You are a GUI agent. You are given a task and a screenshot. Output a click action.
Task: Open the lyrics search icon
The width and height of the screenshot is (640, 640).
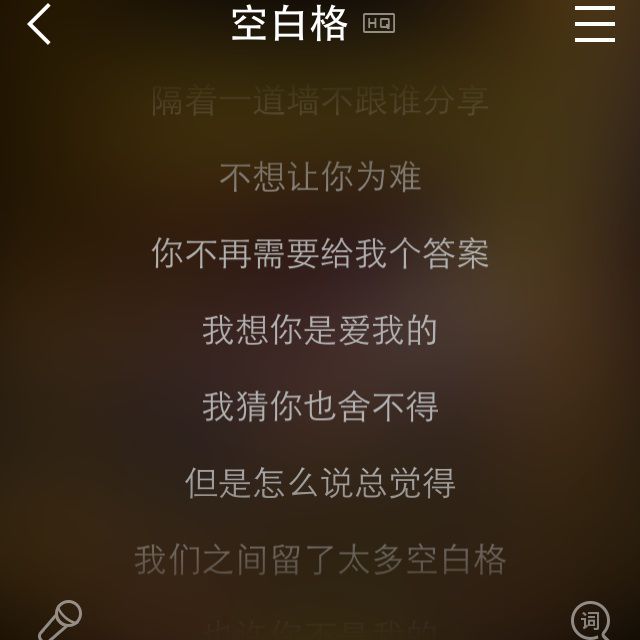point(591,621)
